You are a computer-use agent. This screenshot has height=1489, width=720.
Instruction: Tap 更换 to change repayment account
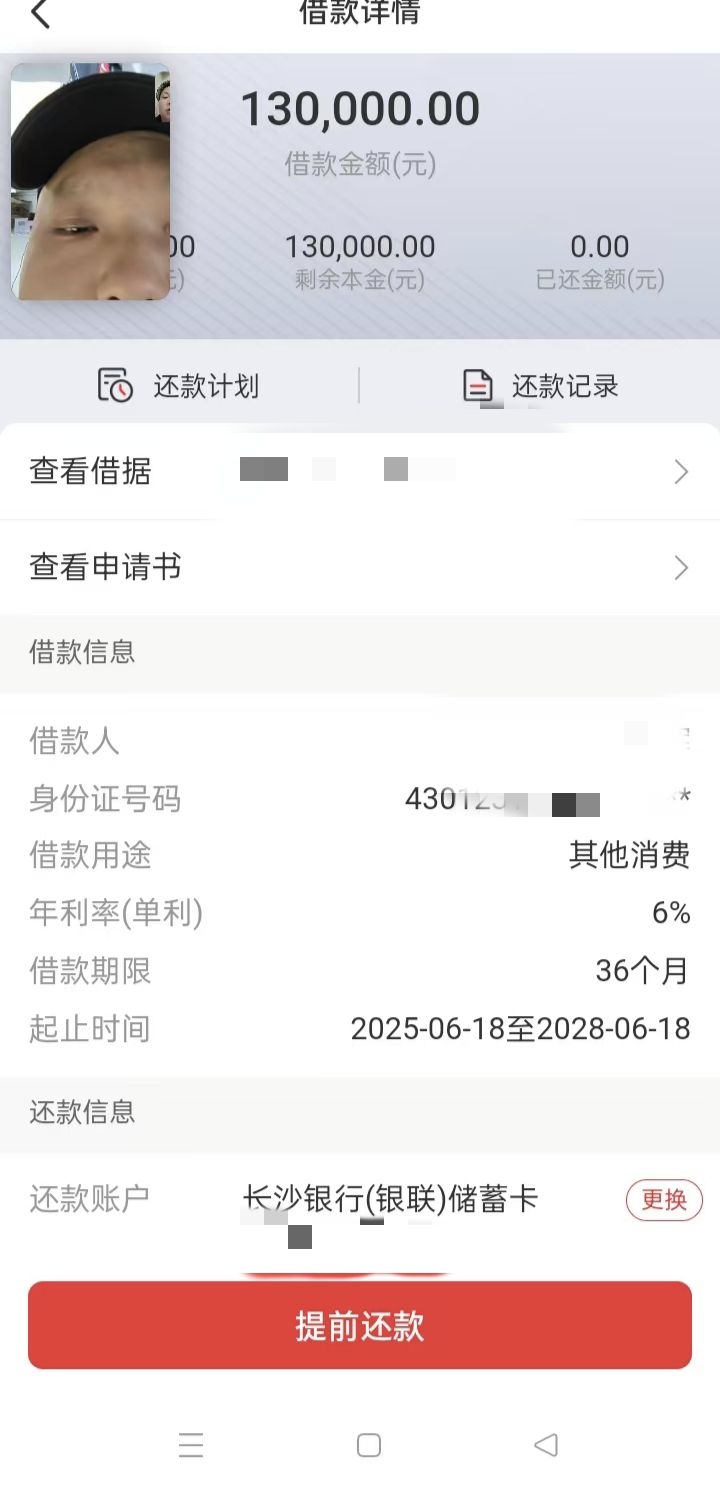pyautogui.click(x=664, y=1200)
